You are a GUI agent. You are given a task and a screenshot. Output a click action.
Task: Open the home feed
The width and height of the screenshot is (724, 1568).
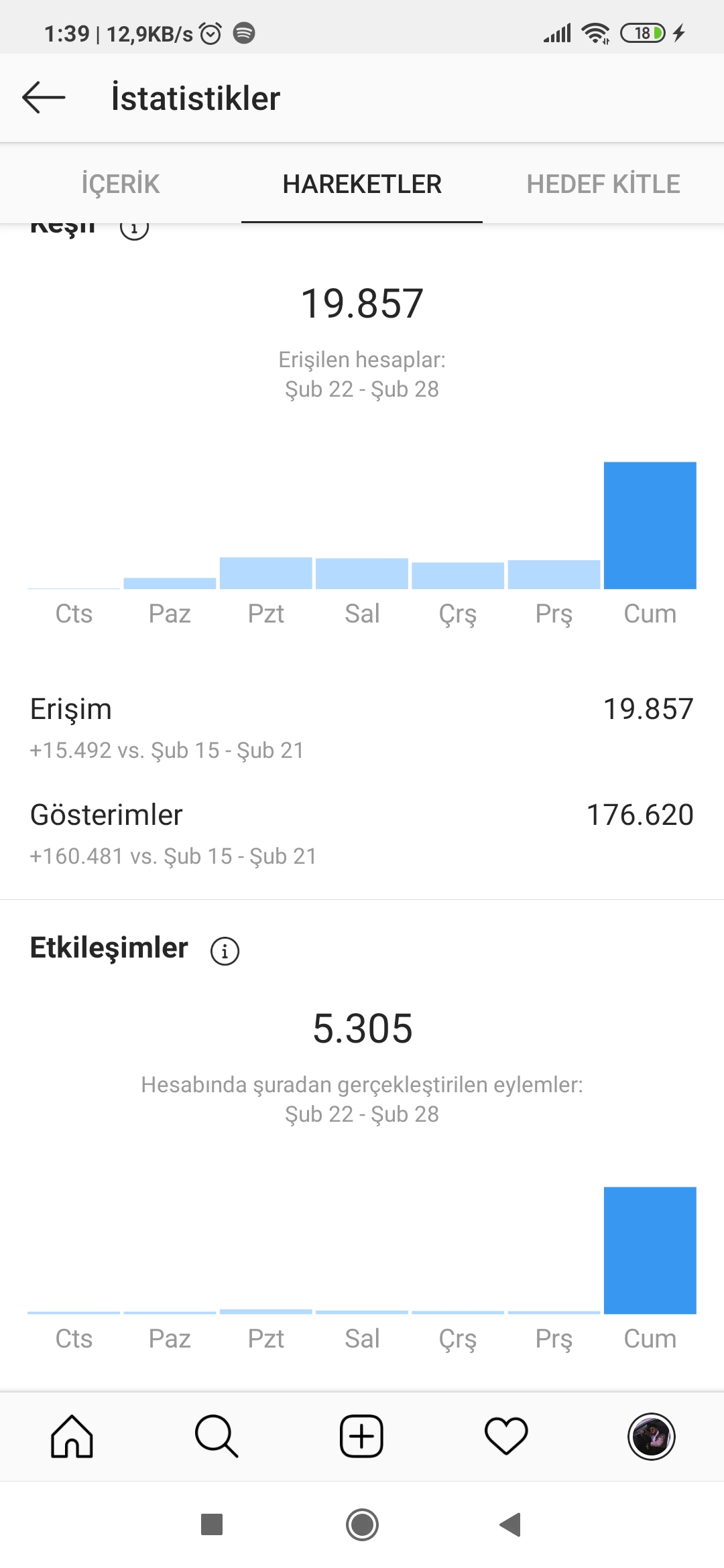[72, 1436]
